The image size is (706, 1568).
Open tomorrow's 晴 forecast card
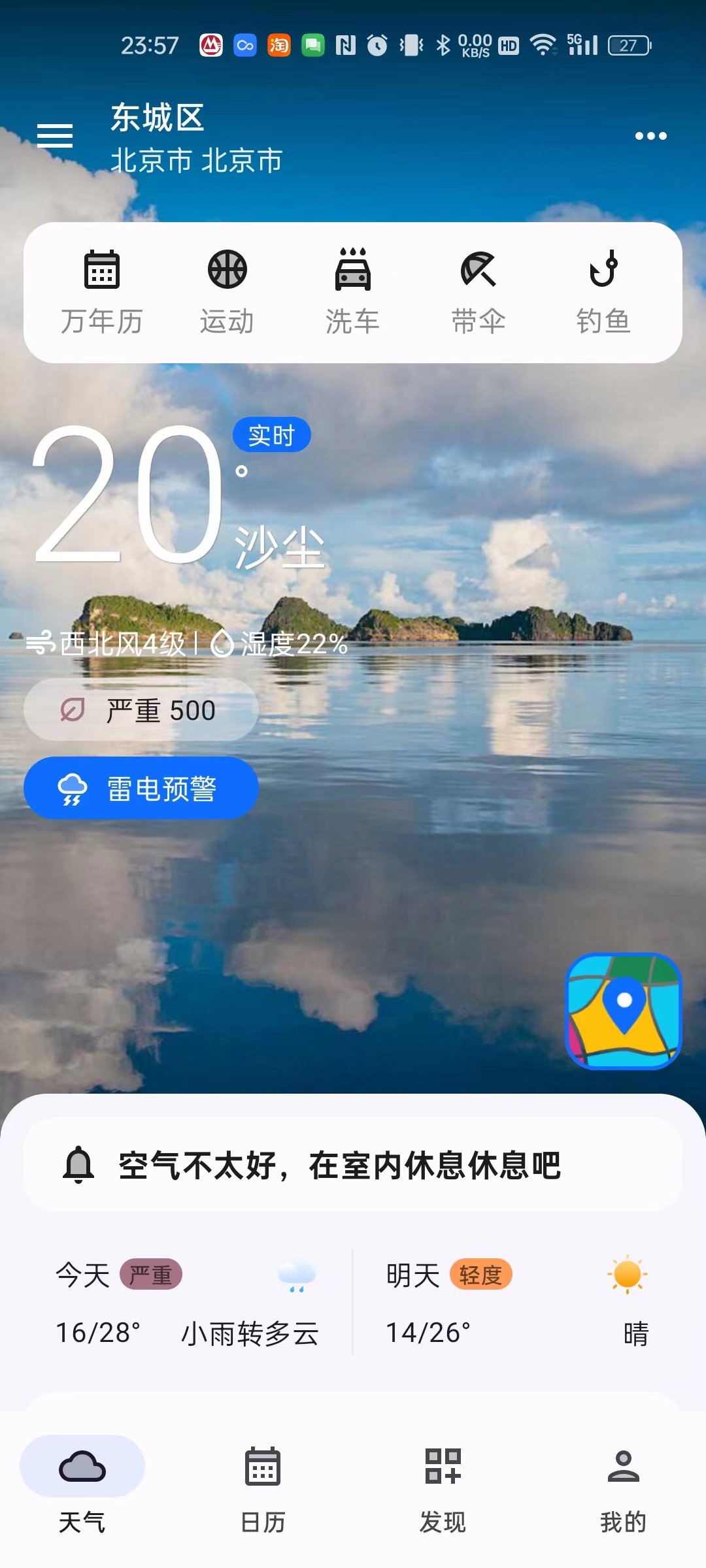pos(516,1303)
